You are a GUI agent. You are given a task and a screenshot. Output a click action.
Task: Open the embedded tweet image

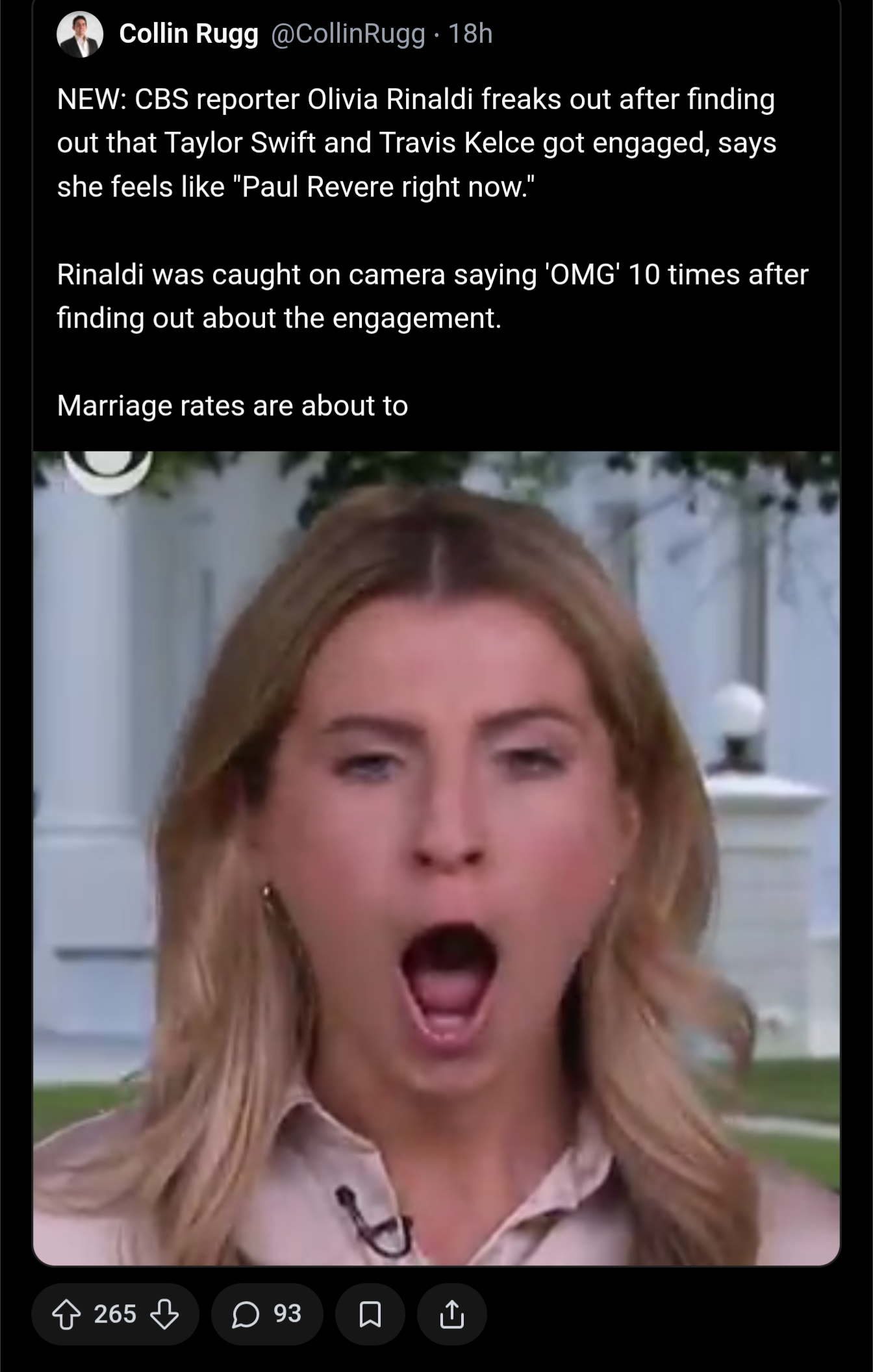click(436, 857)
